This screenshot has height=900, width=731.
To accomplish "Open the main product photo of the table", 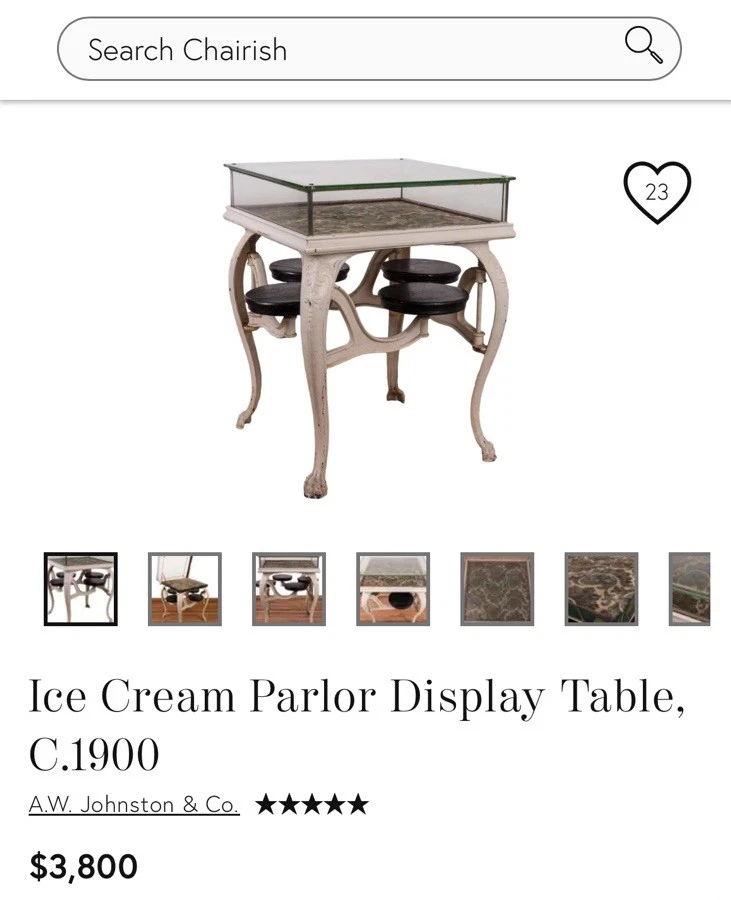I will (368, 325).
